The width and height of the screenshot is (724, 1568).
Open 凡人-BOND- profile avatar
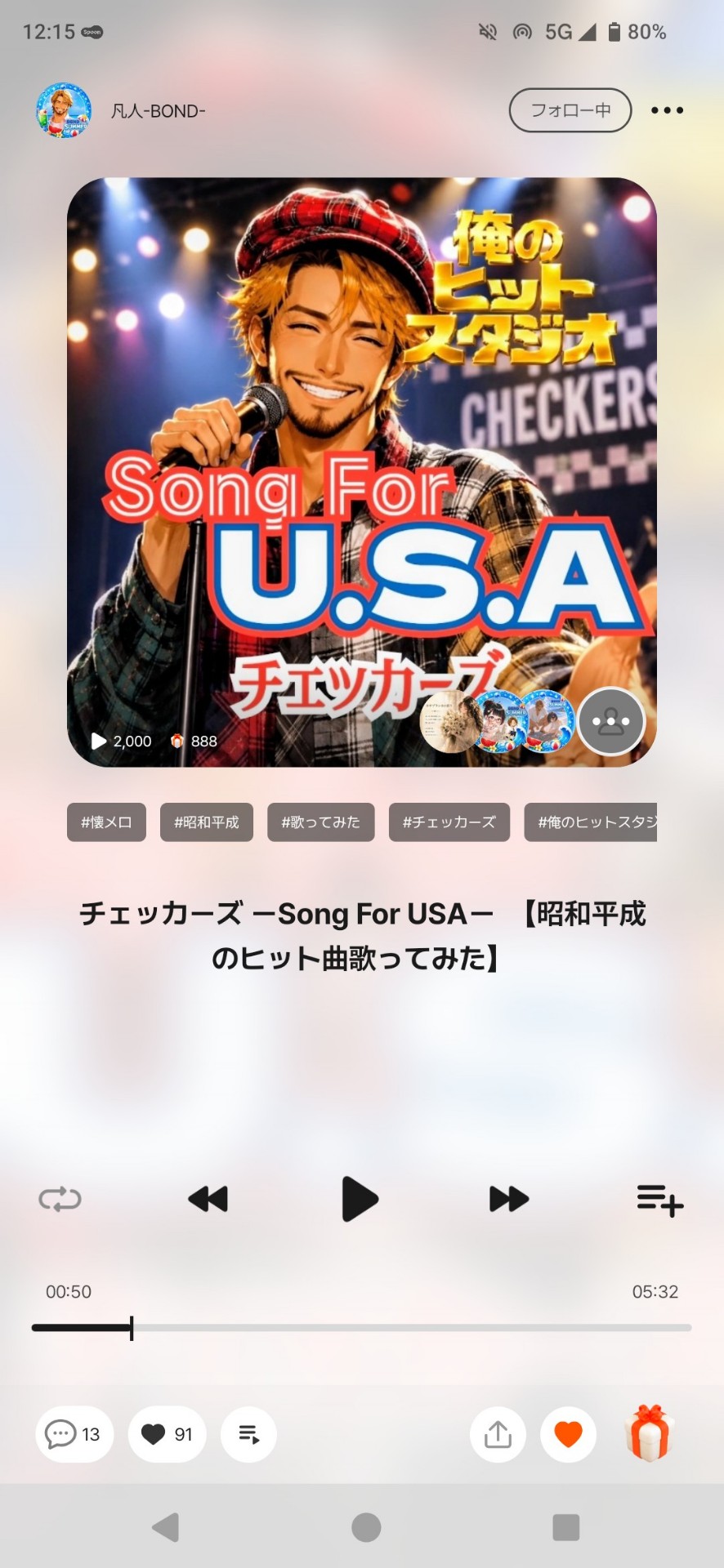[64, 110]
